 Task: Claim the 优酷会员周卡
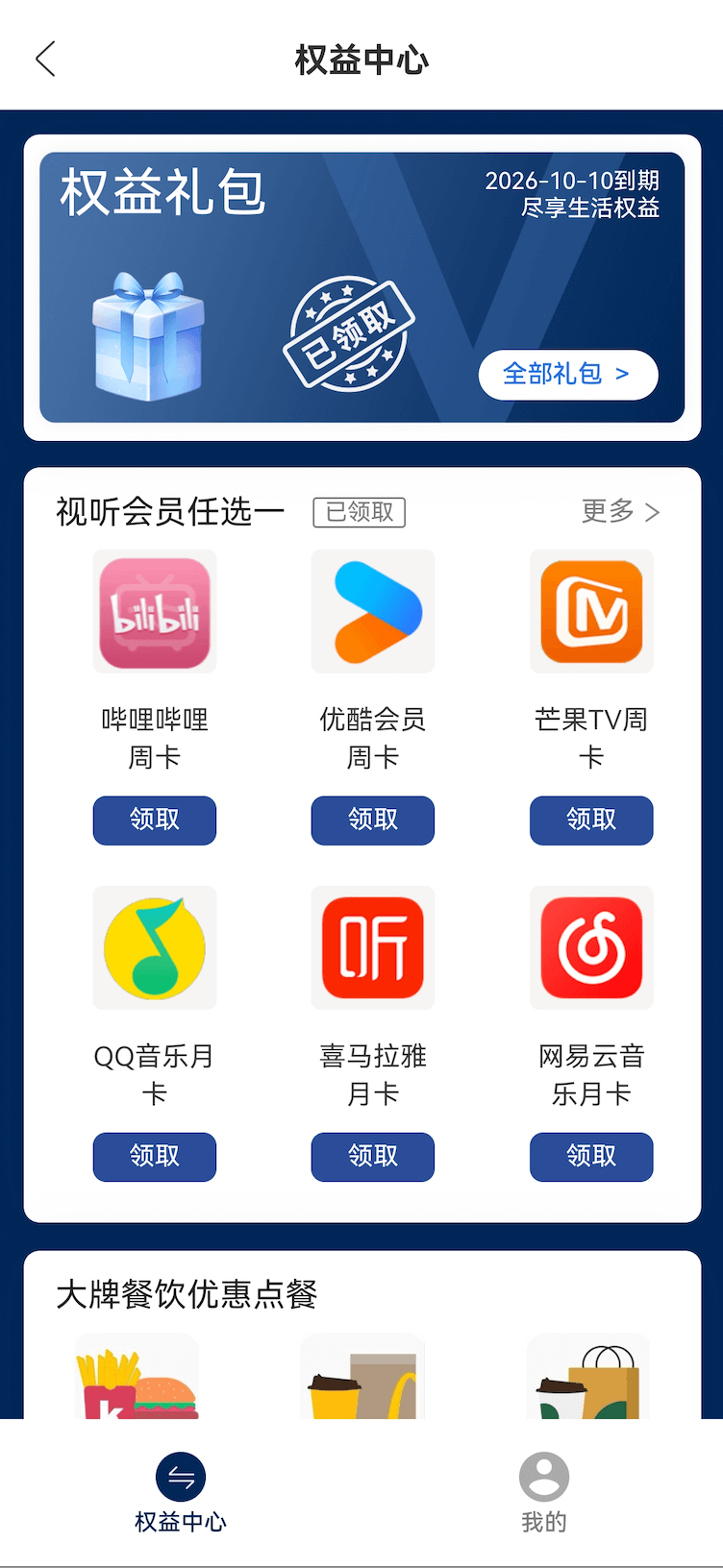pyautogui.click(x=373, y=820)
